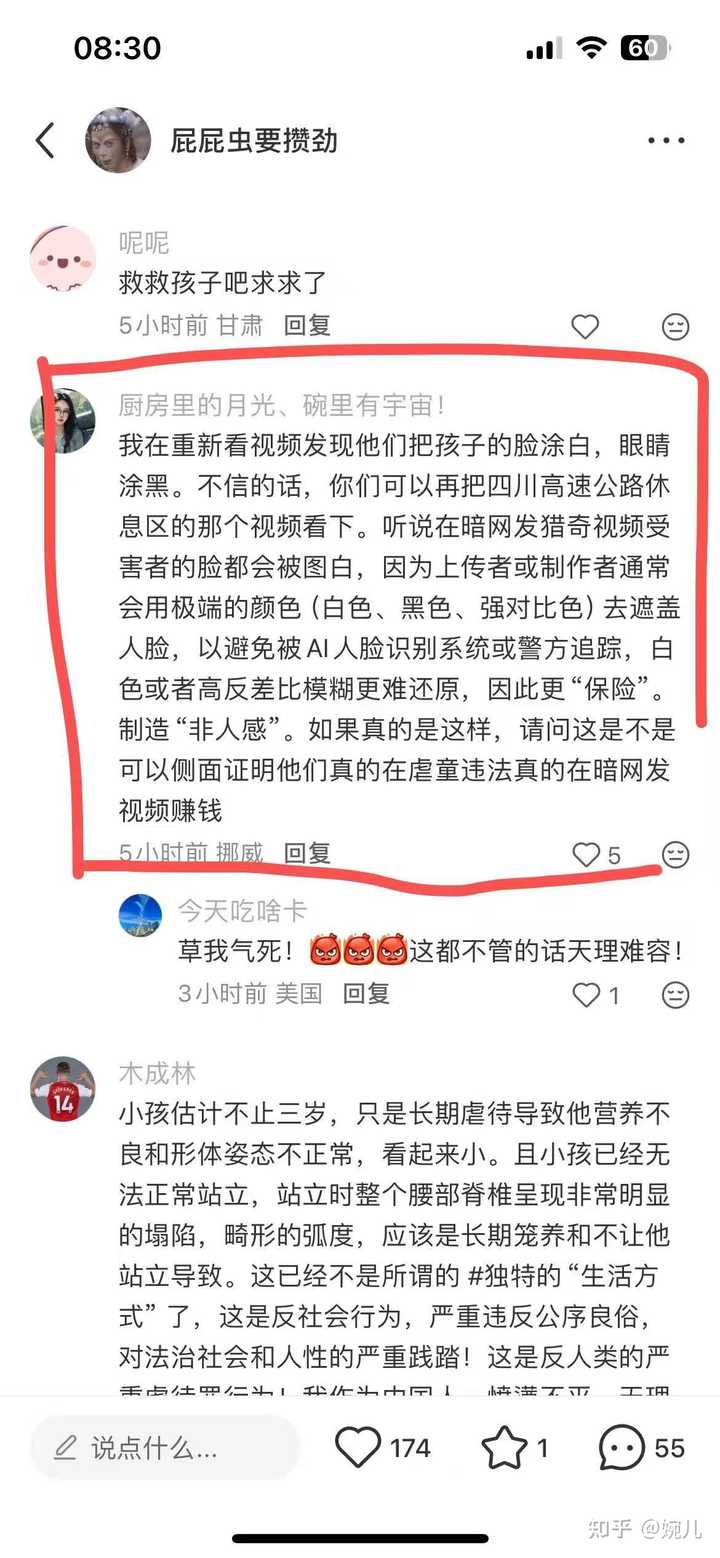Like 呢呢's comment

point(585,326)
